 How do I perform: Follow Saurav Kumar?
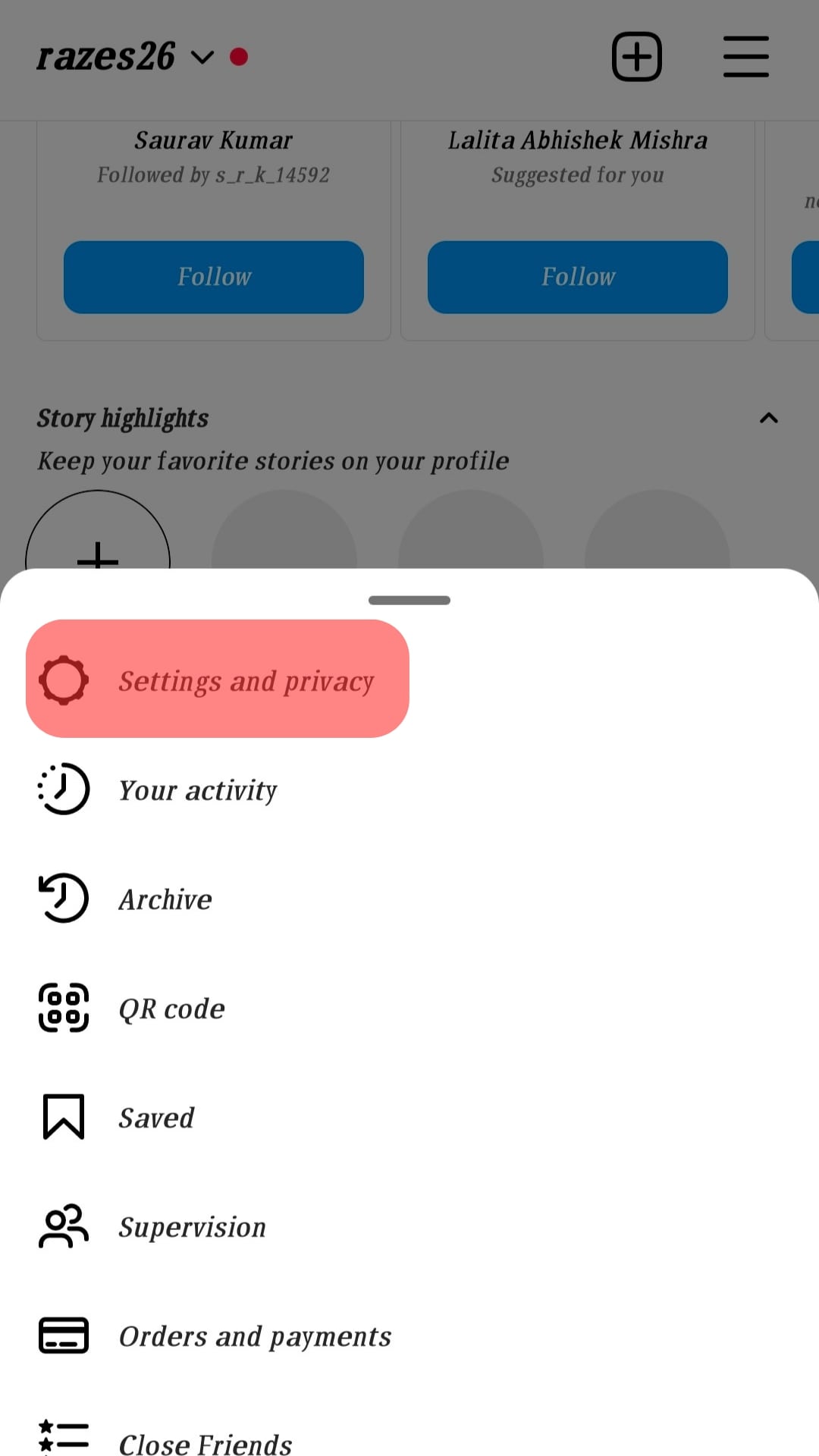(214, 278)
